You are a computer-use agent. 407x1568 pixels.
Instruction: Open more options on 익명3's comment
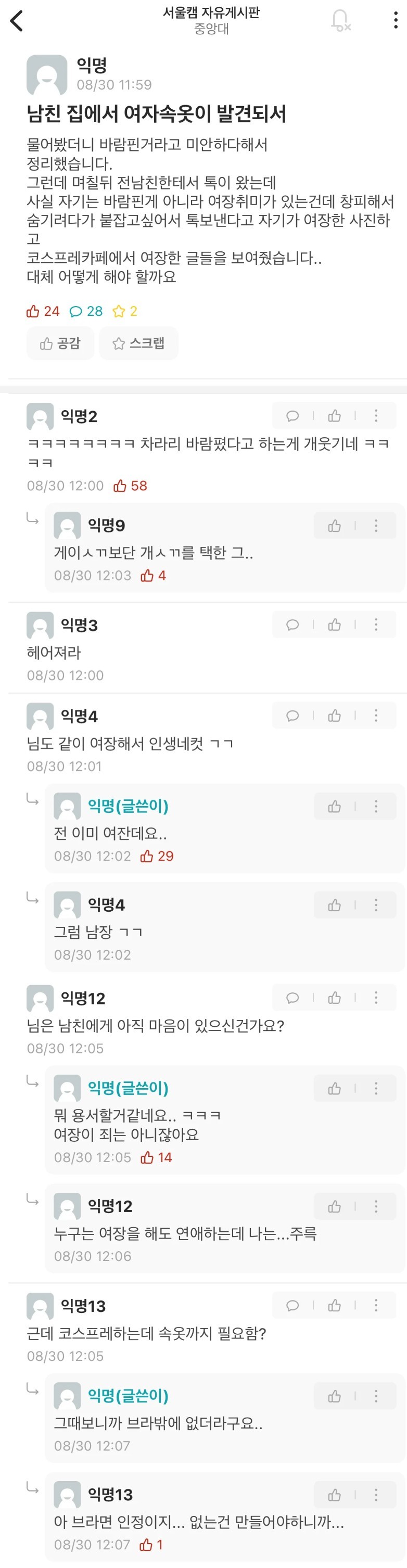[x=376, y=624]
